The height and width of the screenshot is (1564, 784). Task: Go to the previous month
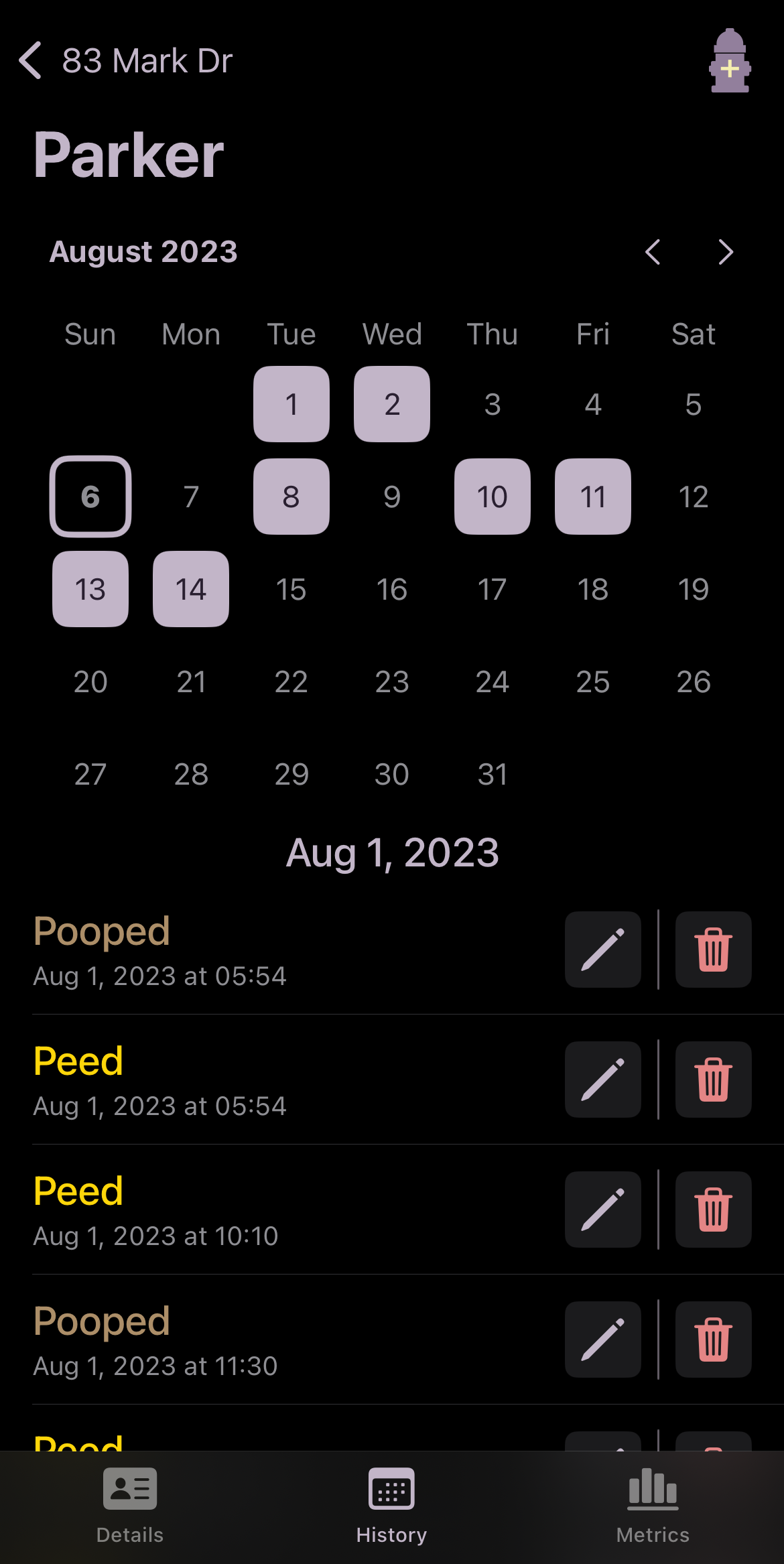(653, 252)
